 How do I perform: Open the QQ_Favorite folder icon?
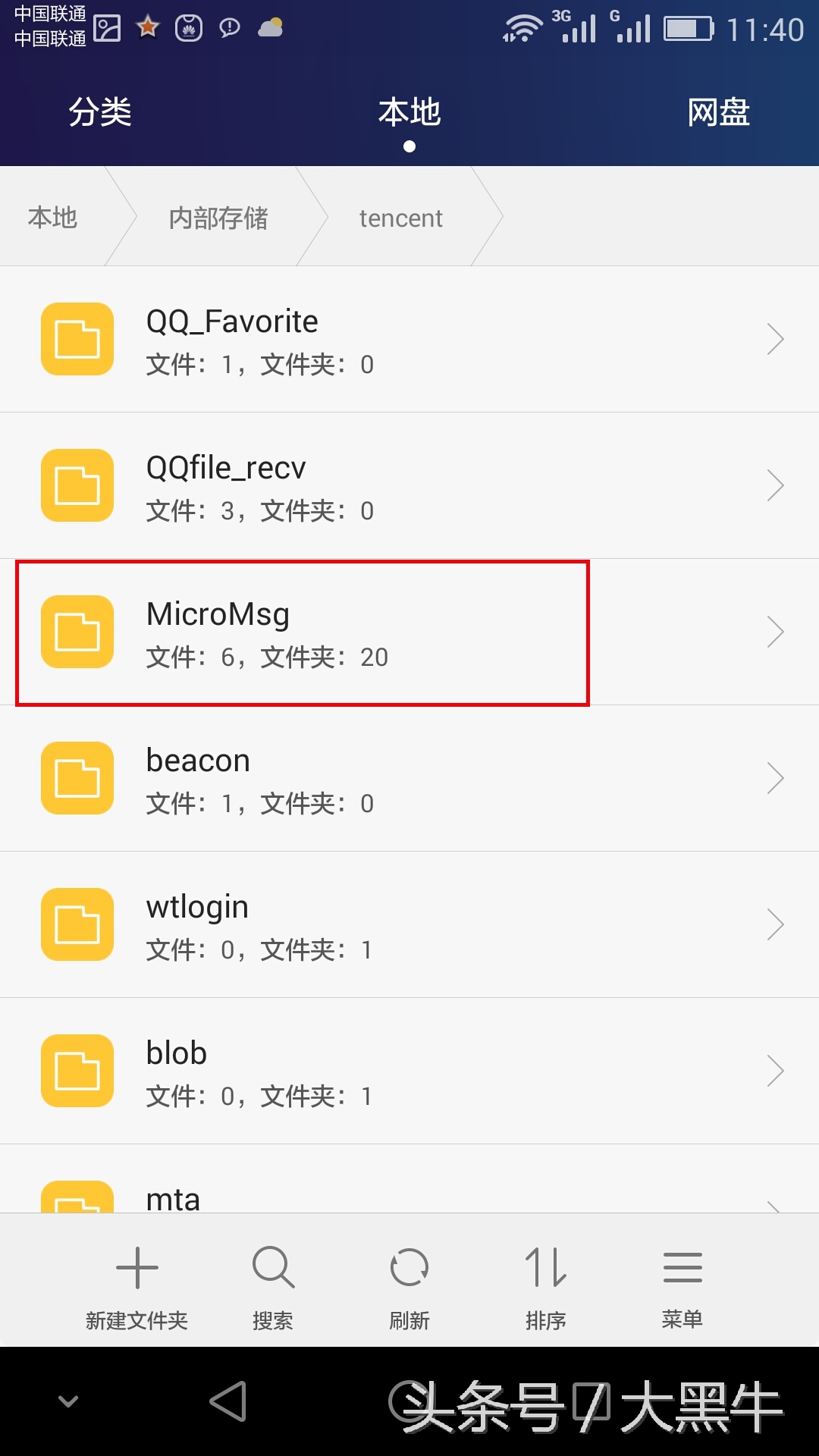click(77, 339)
